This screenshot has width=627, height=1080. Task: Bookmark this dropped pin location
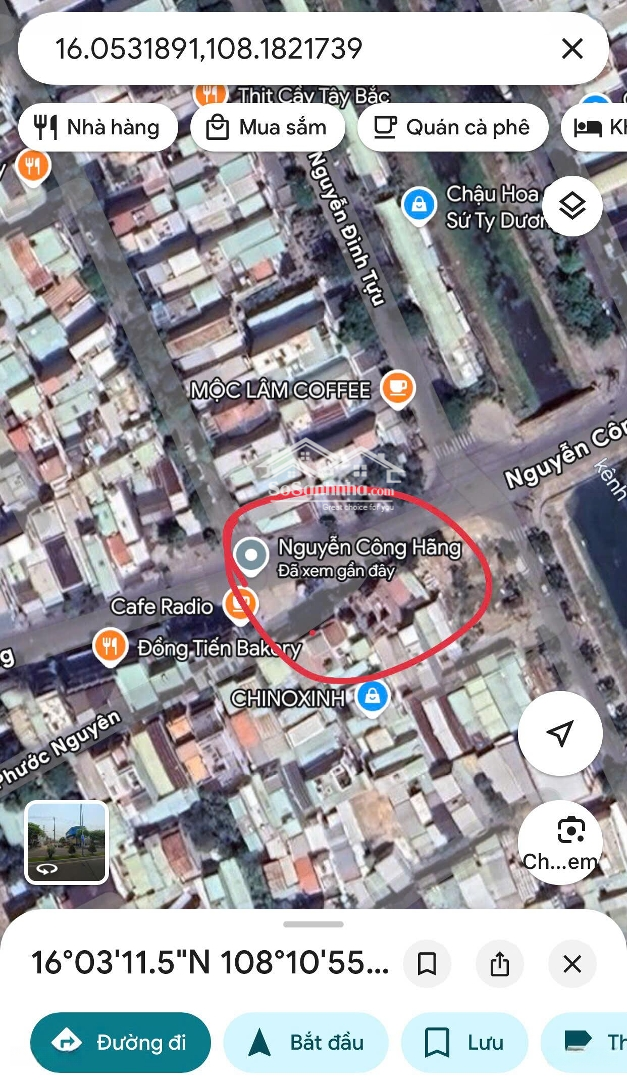pos(427,964)
